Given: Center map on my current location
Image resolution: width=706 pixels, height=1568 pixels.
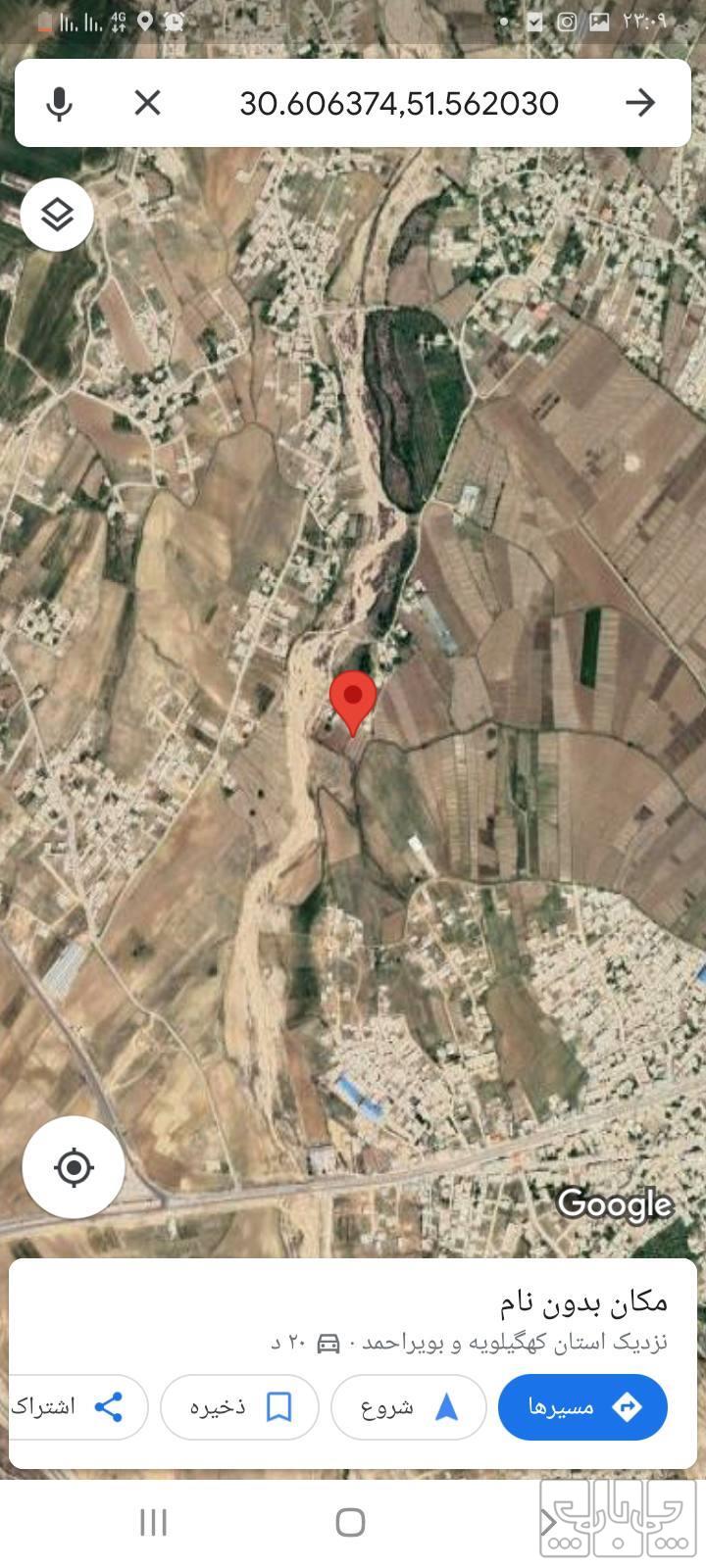Looking at the screenshot, I should [x=74, y=1167].
